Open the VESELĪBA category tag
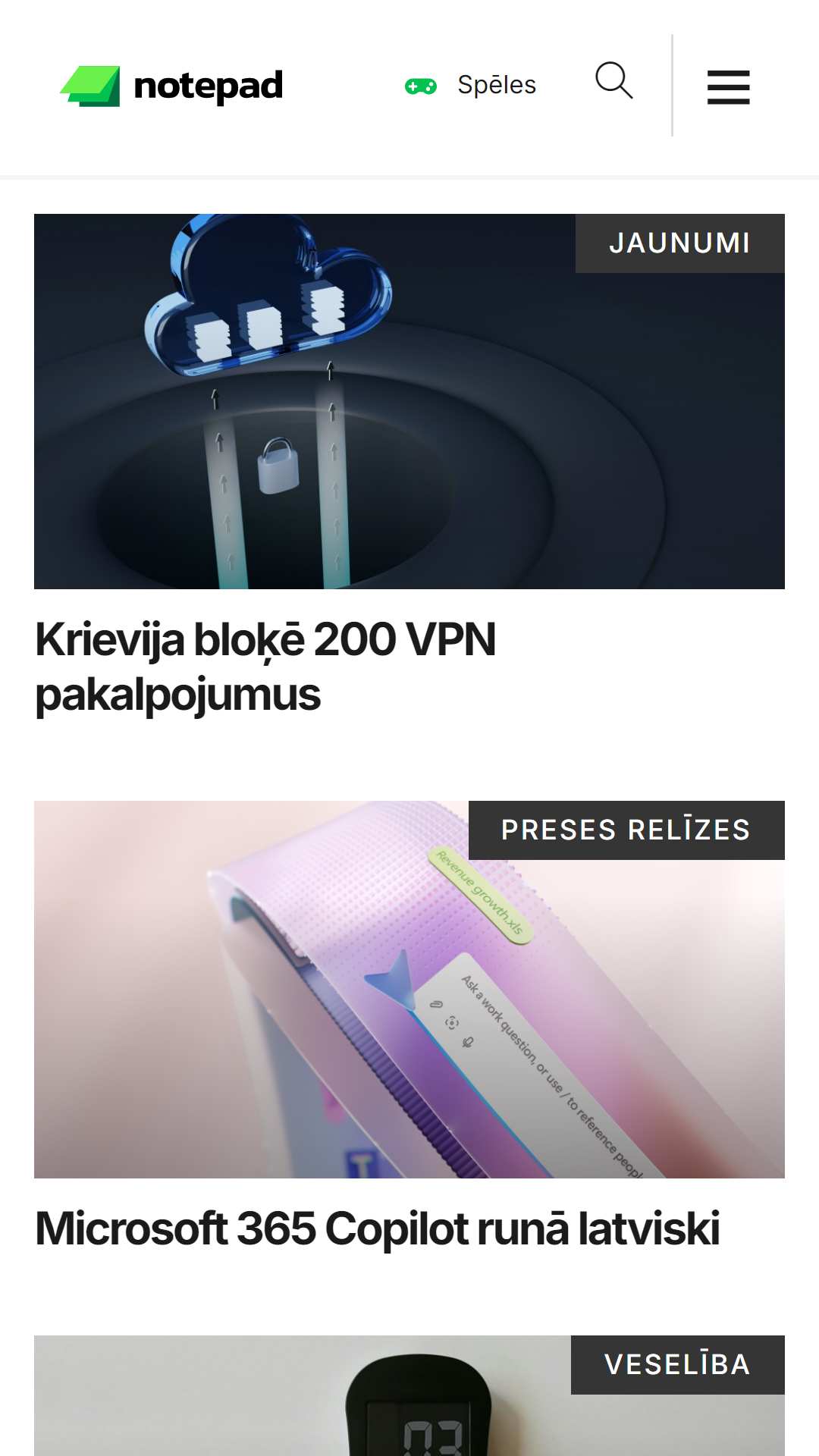 [x=677, y=1365]
